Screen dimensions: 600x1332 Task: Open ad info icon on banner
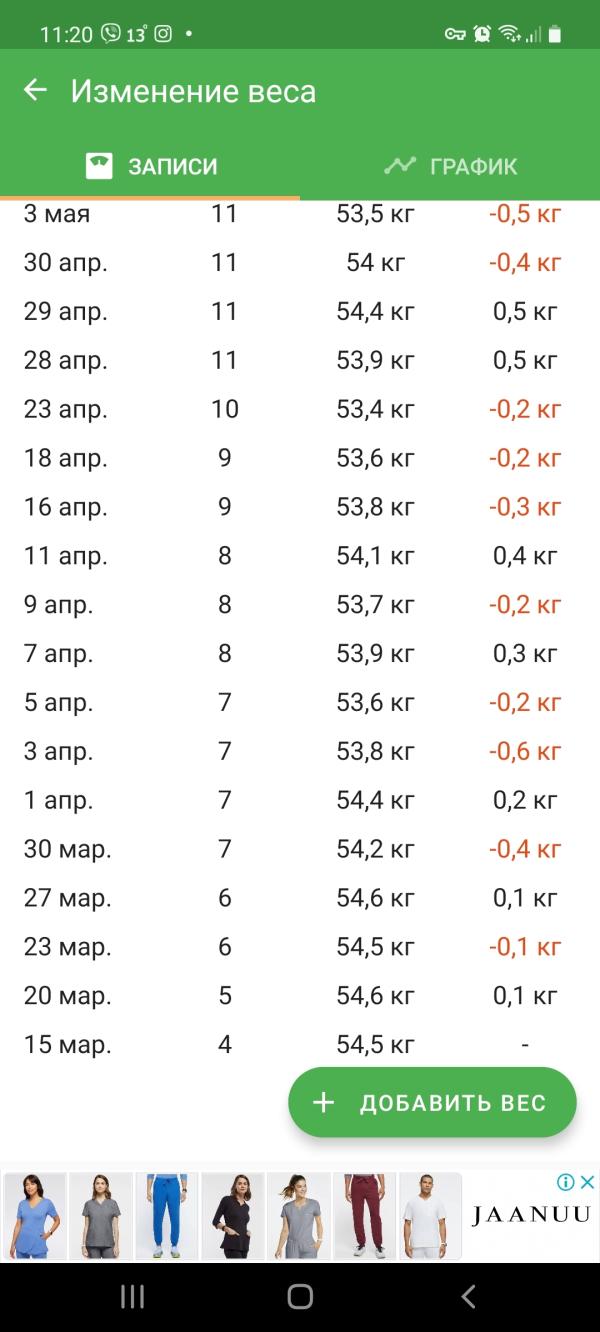click(566, 1183)
